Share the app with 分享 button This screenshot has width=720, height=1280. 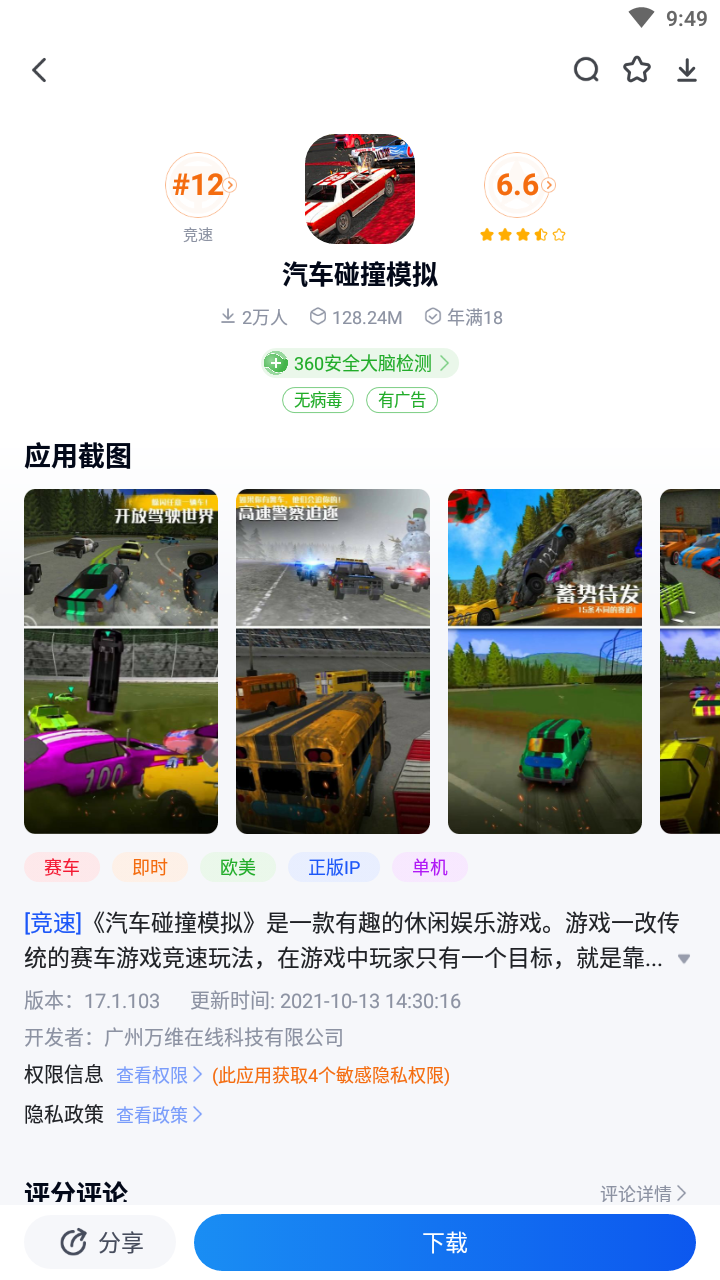coord(100,1242)
